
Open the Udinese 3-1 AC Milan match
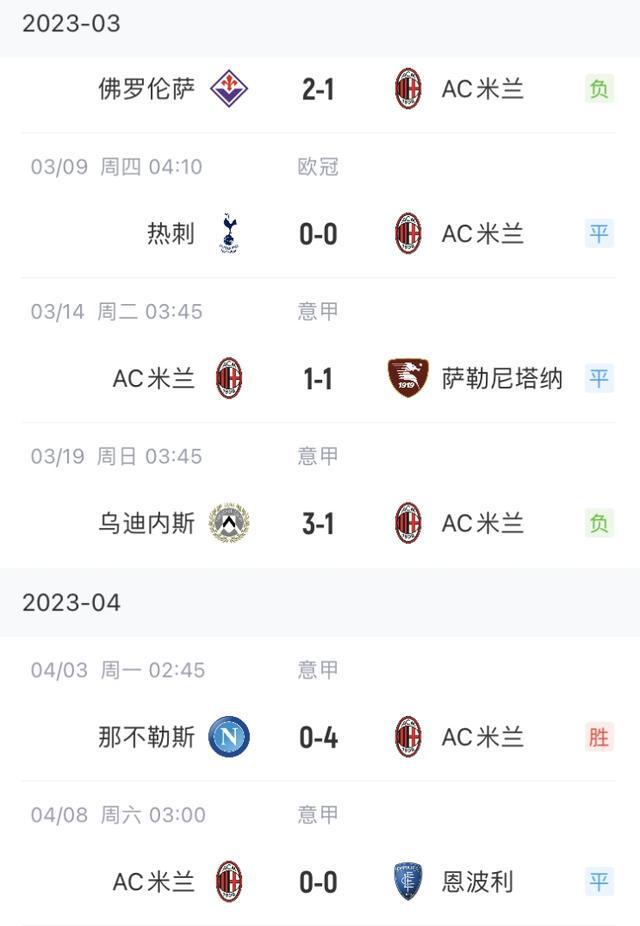tap(318, 523)
